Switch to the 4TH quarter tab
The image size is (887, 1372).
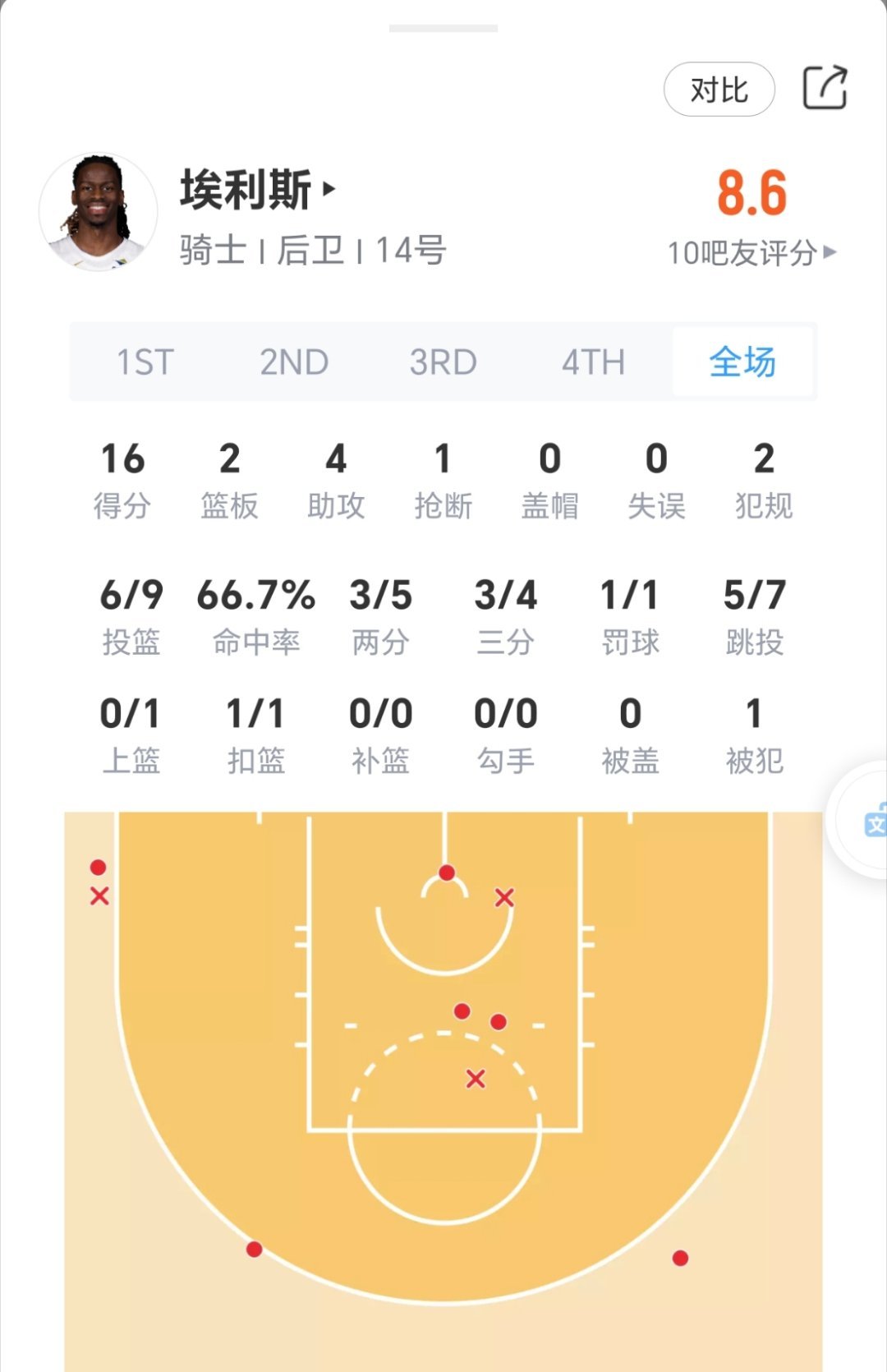point(593,362)
